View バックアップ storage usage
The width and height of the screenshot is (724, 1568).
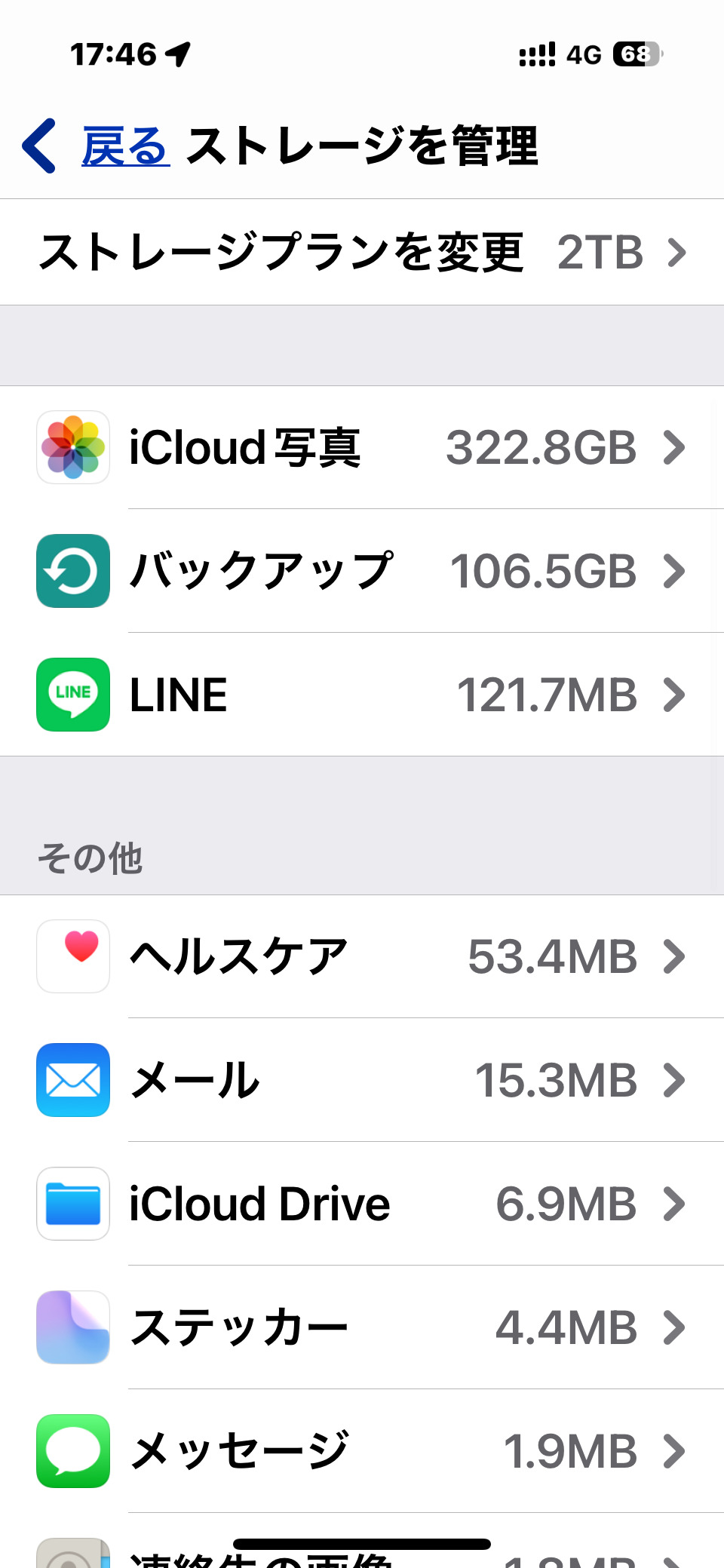(362, 571)
